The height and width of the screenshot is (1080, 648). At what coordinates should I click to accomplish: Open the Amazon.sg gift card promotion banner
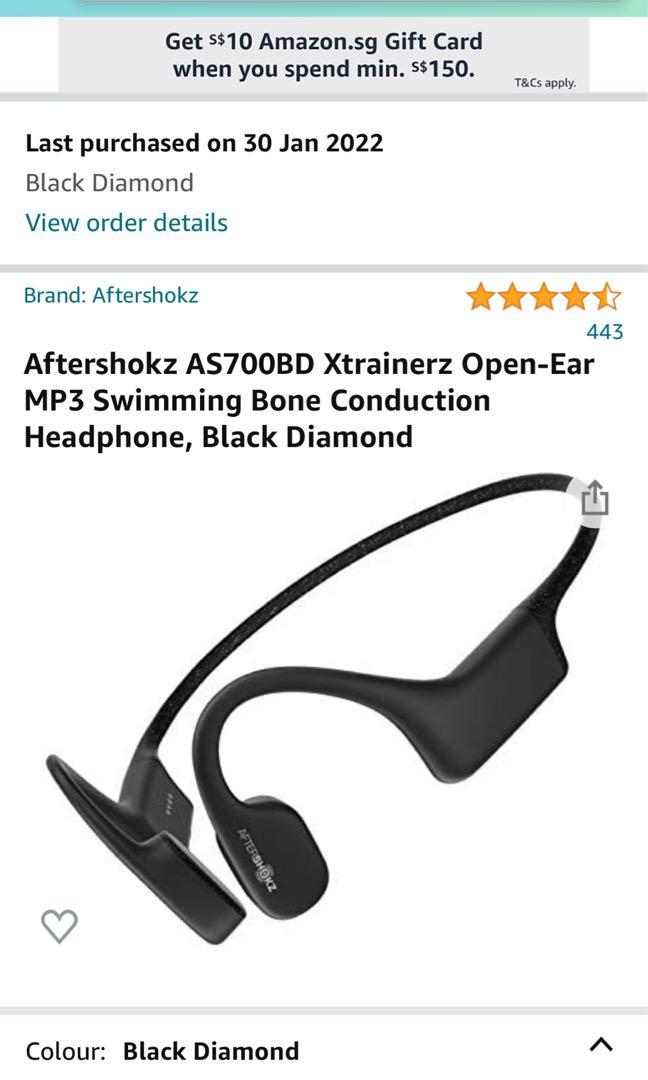323,55
